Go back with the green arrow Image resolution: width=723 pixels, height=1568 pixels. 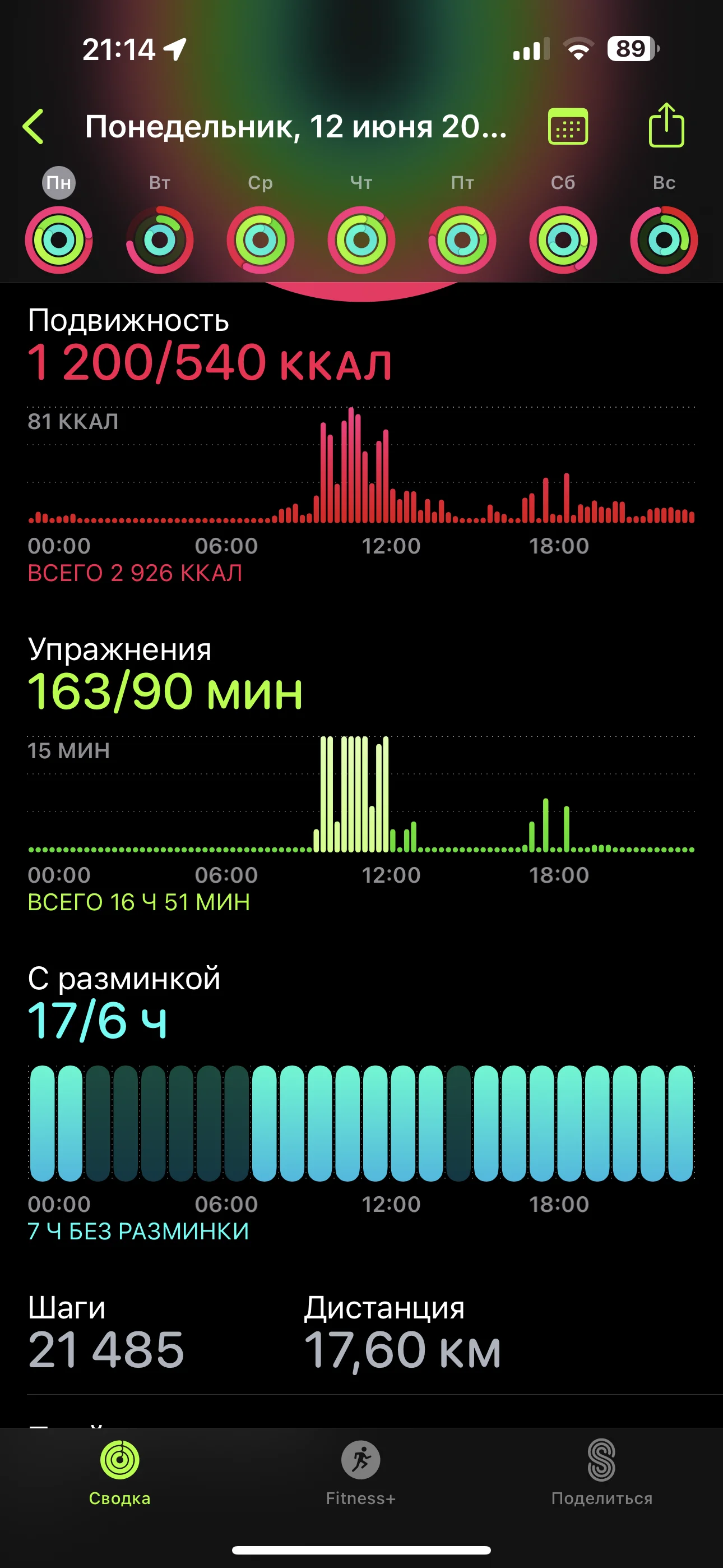coord(34,127)
